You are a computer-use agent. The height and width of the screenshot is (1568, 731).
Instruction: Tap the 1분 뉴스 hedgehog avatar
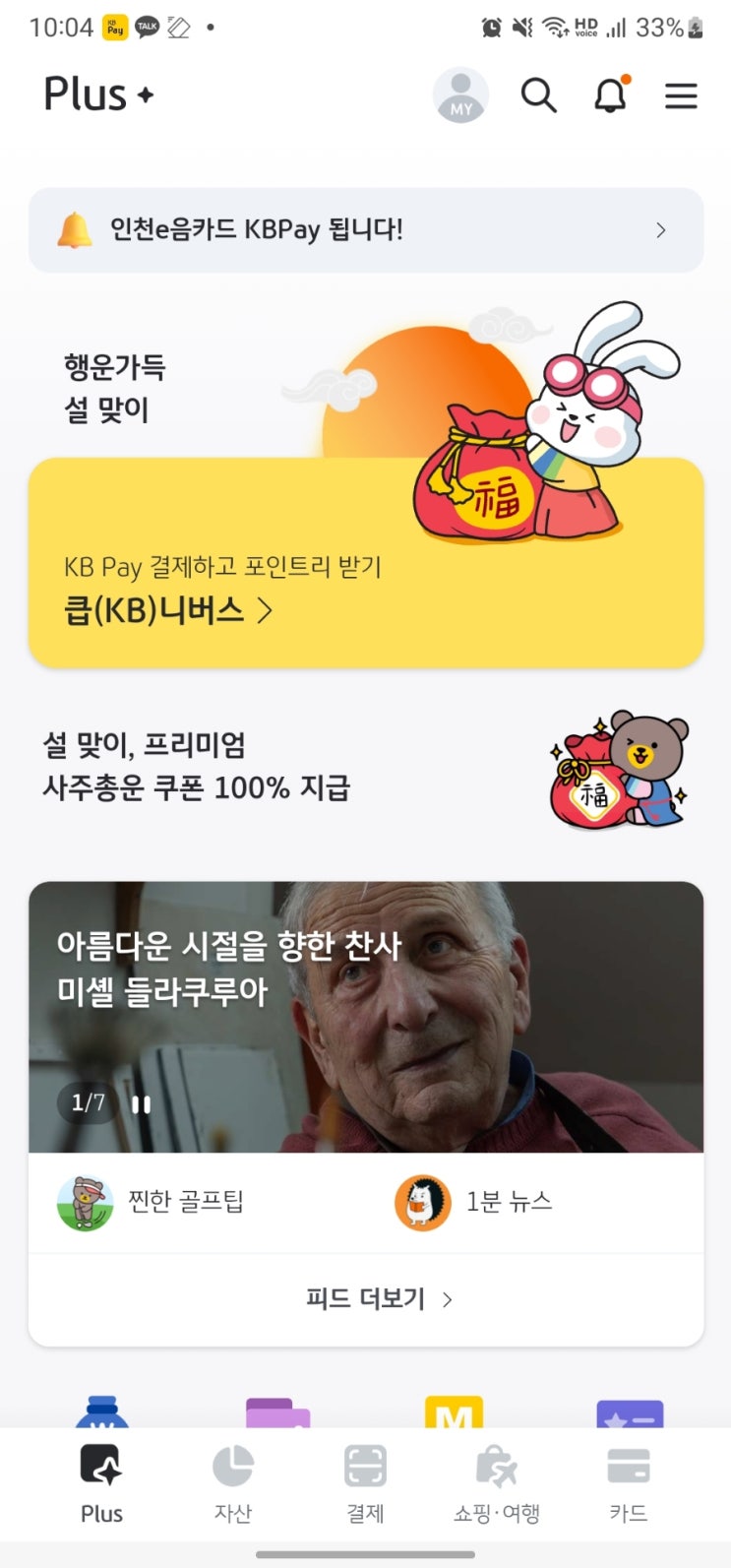(x=421, y=1202)
